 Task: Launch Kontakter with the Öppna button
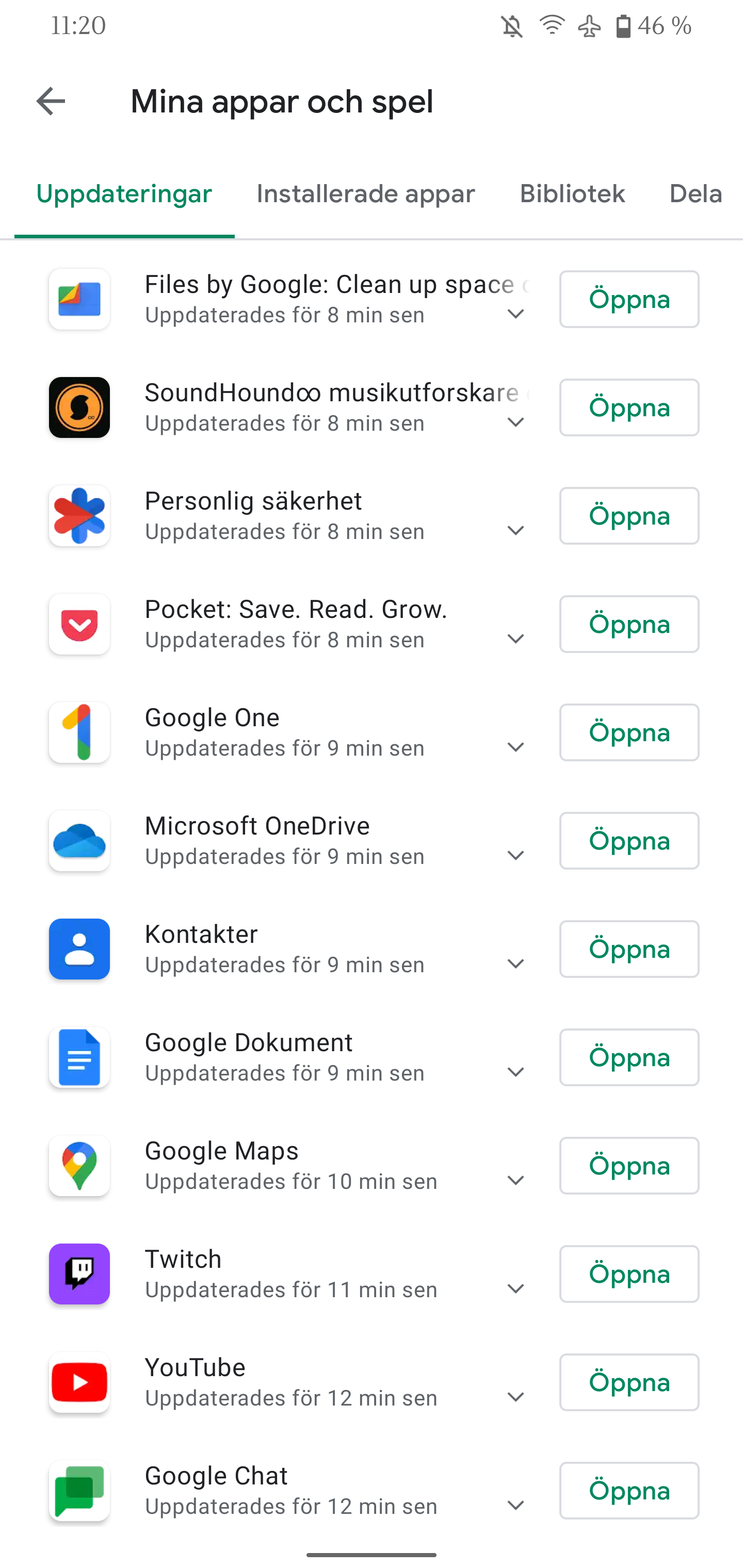pyautogui.click(x=629, y=950)
